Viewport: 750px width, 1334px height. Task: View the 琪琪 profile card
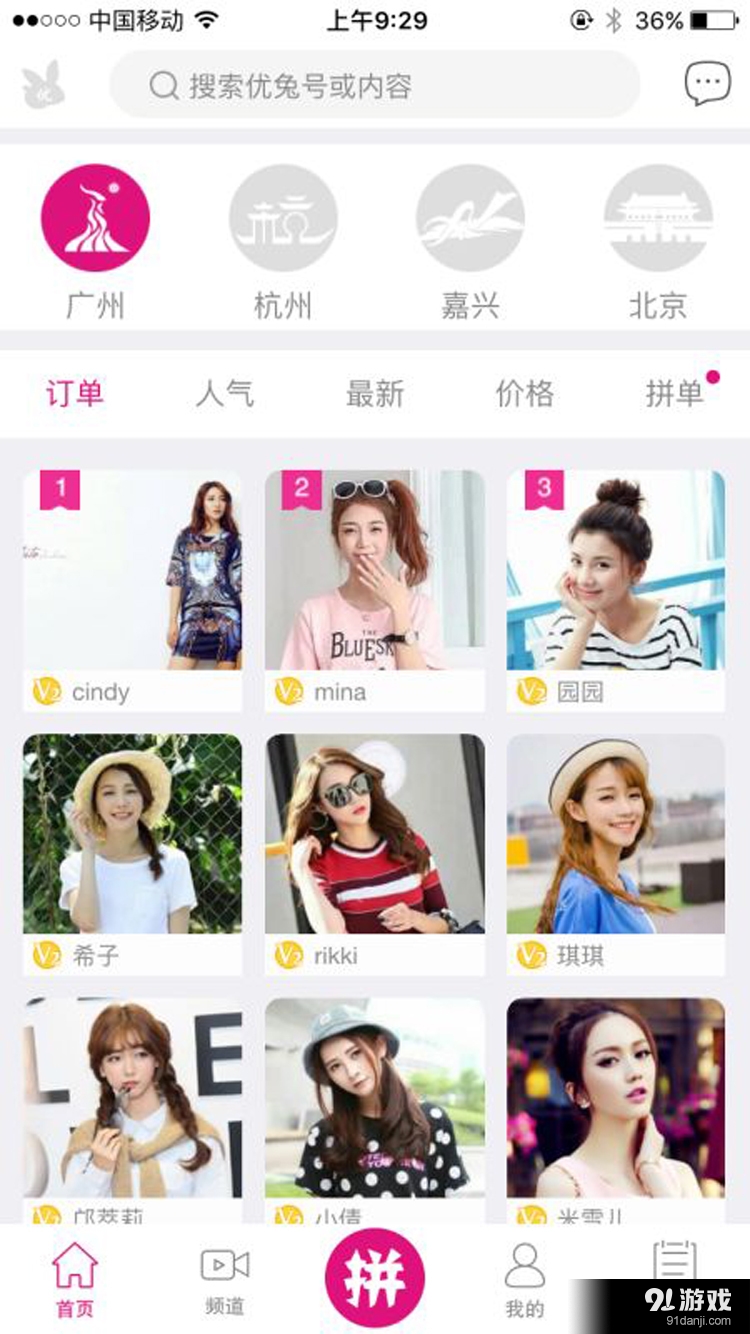(x=616, y=854)
